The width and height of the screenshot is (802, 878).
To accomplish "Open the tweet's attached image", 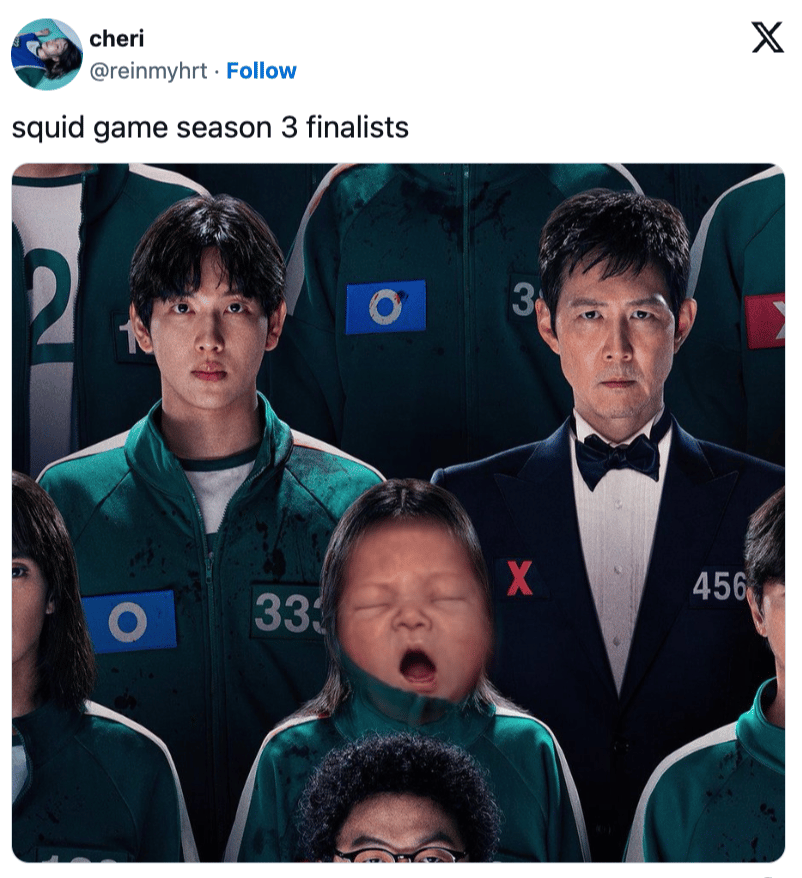I will (398, 512).
